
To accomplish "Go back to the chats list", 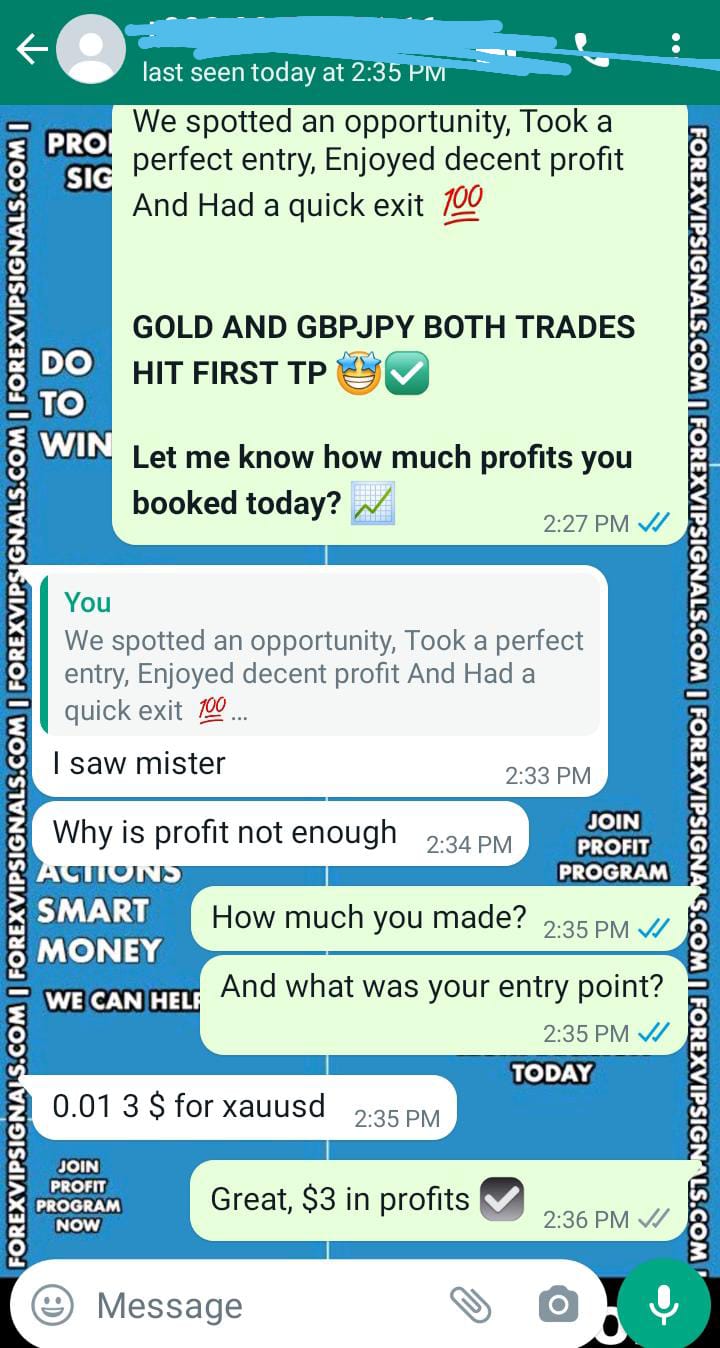I will (30, 50).
